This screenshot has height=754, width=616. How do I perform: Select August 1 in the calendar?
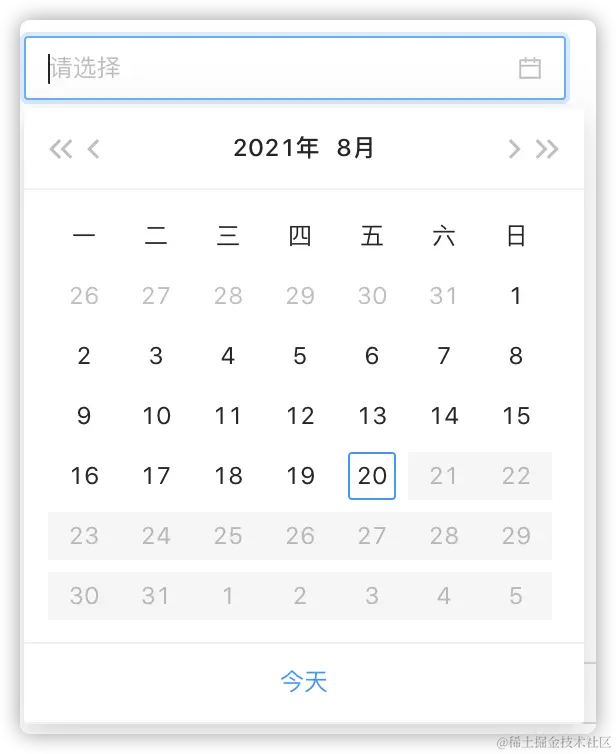tap(516, 296)
